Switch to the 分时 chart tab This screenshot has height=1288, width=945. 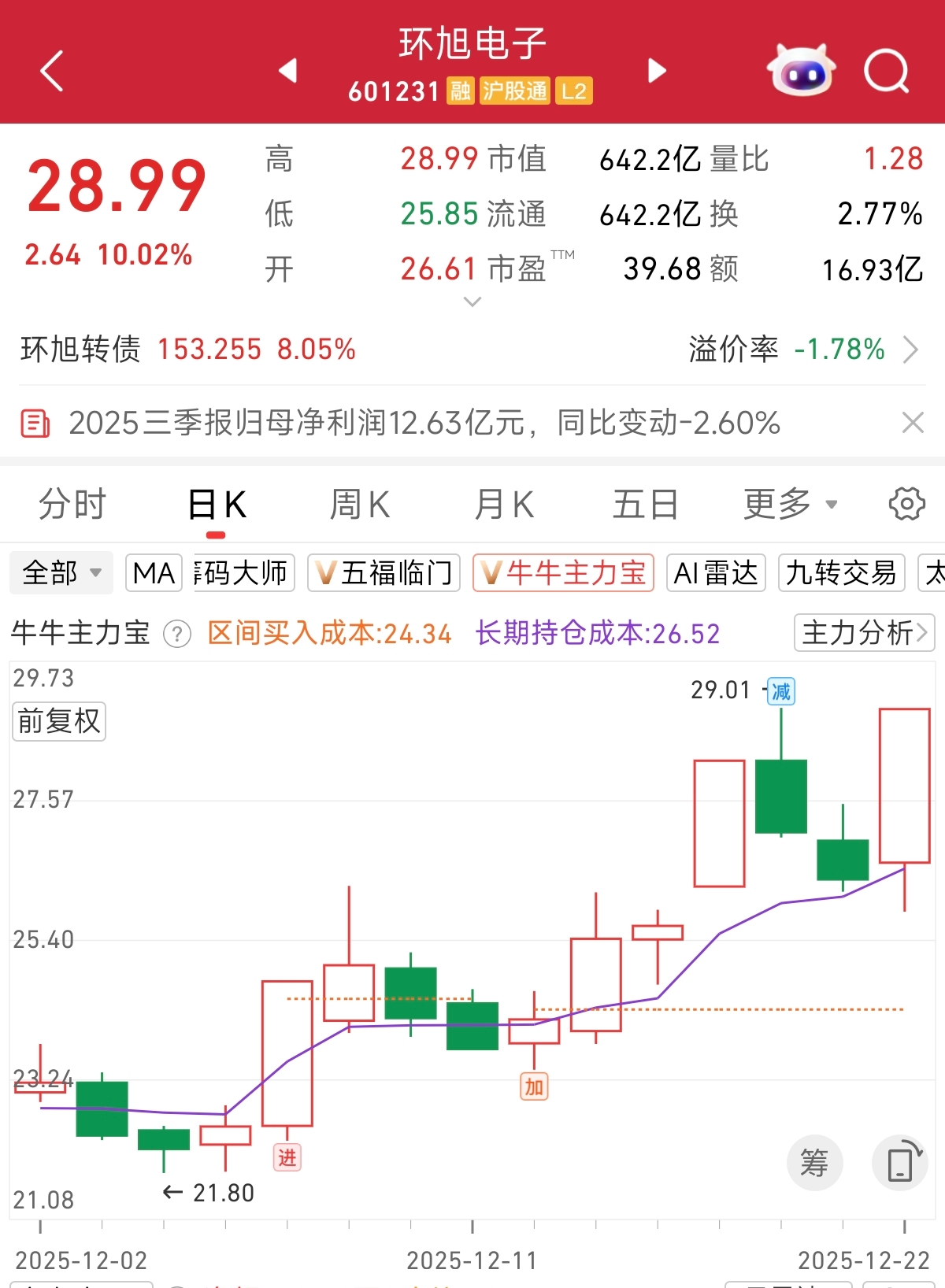pyautogui.click(x=72, y=505)
